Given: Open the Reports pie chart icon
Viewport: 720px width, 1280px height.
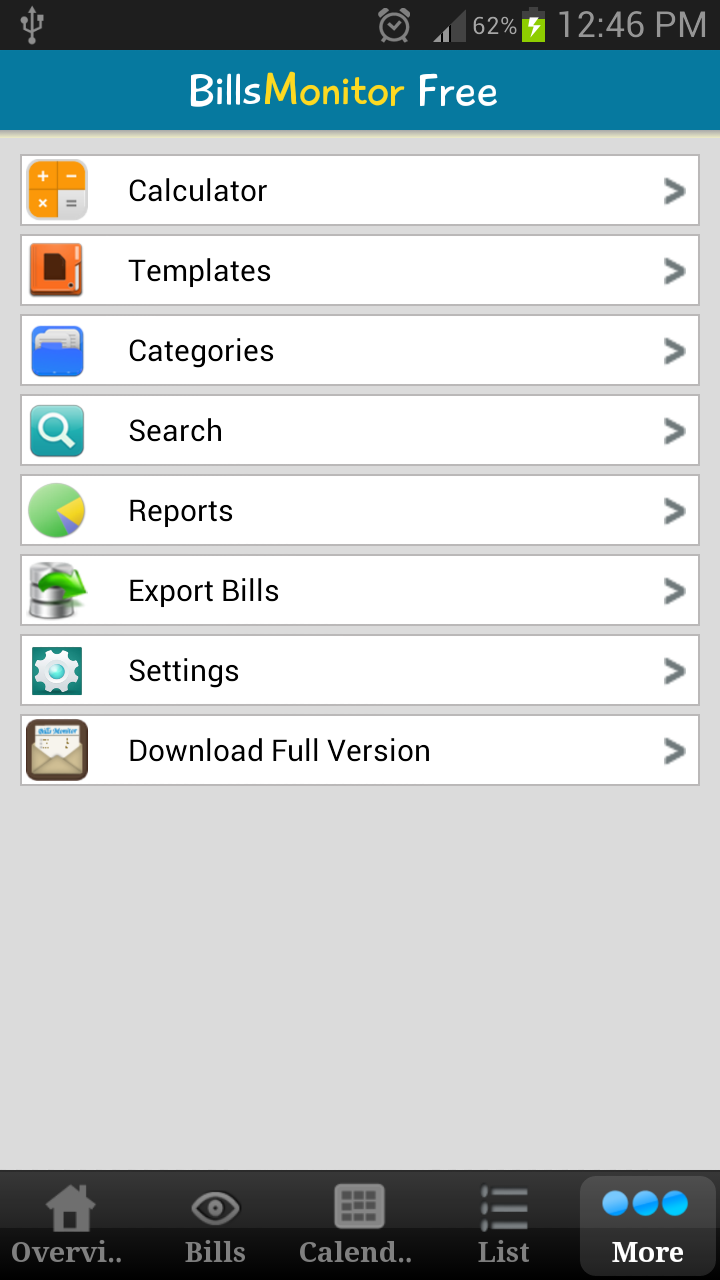Looking at the screenshot, I should (x=57, y=510).
